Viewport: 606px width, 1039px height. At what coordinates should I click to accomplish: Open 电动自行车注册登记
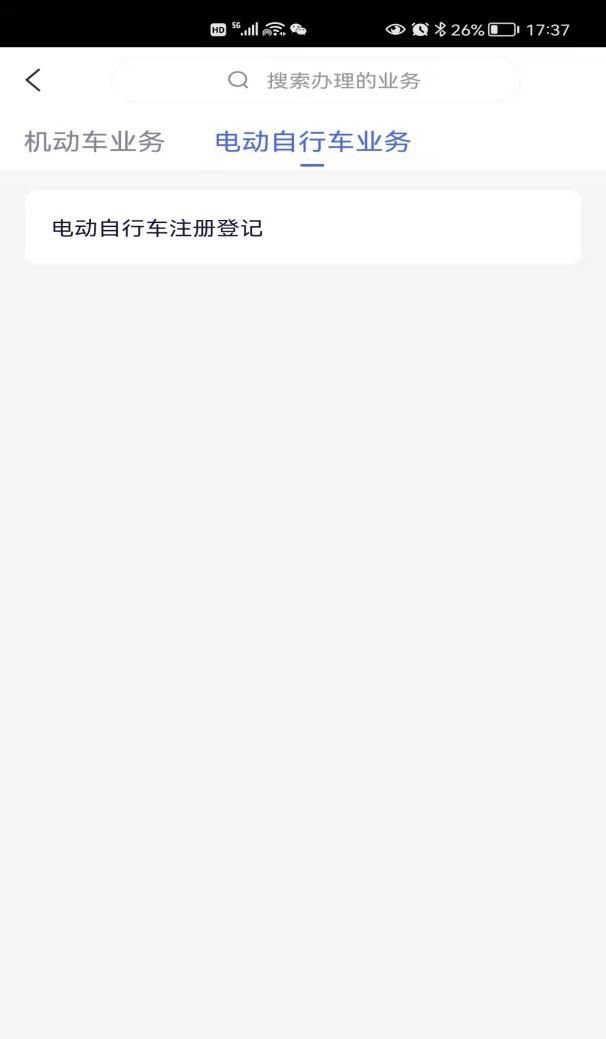point(302,228)
